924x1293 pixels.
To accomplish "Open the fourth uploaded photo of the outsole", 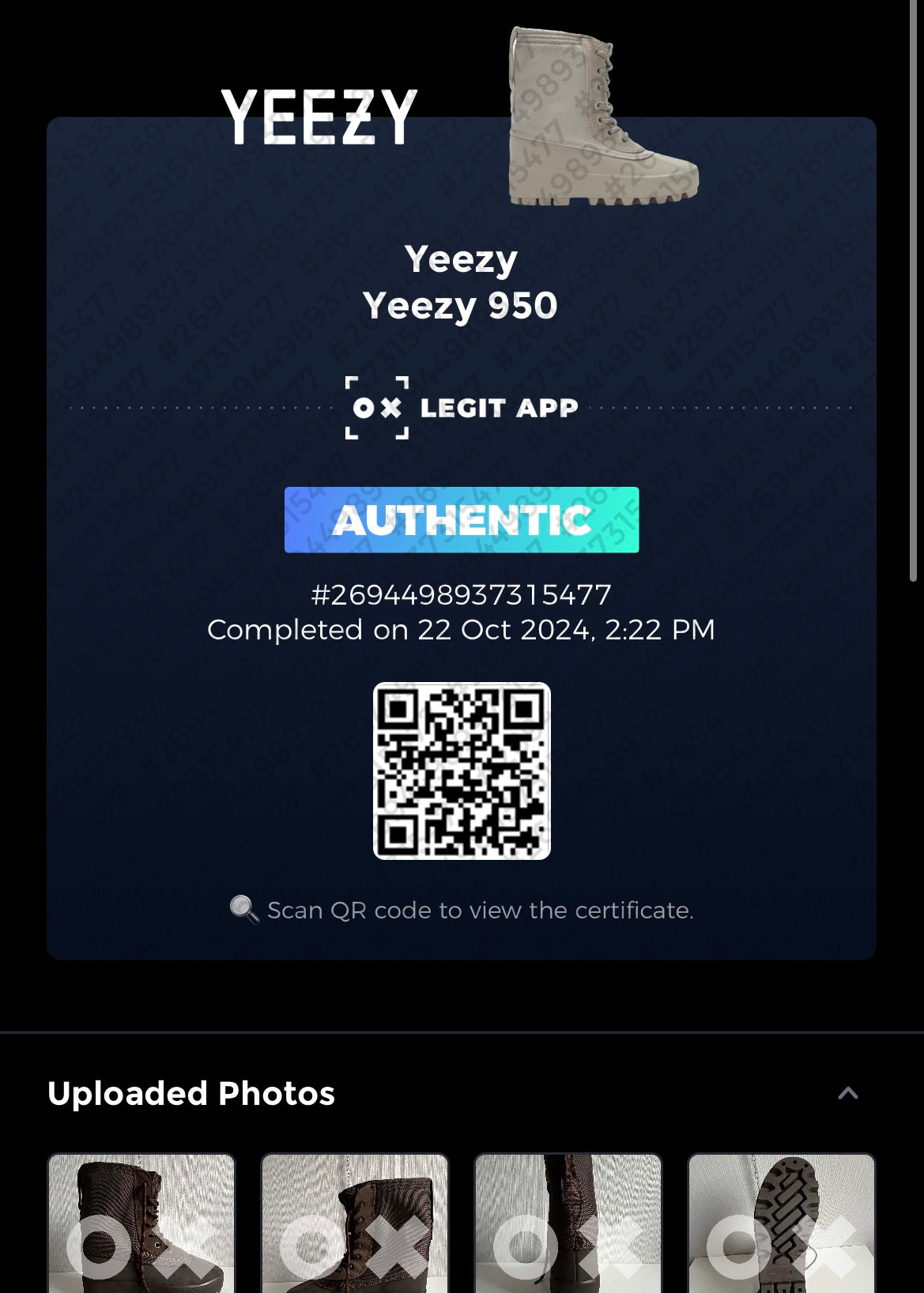I will pos(781,1223).
